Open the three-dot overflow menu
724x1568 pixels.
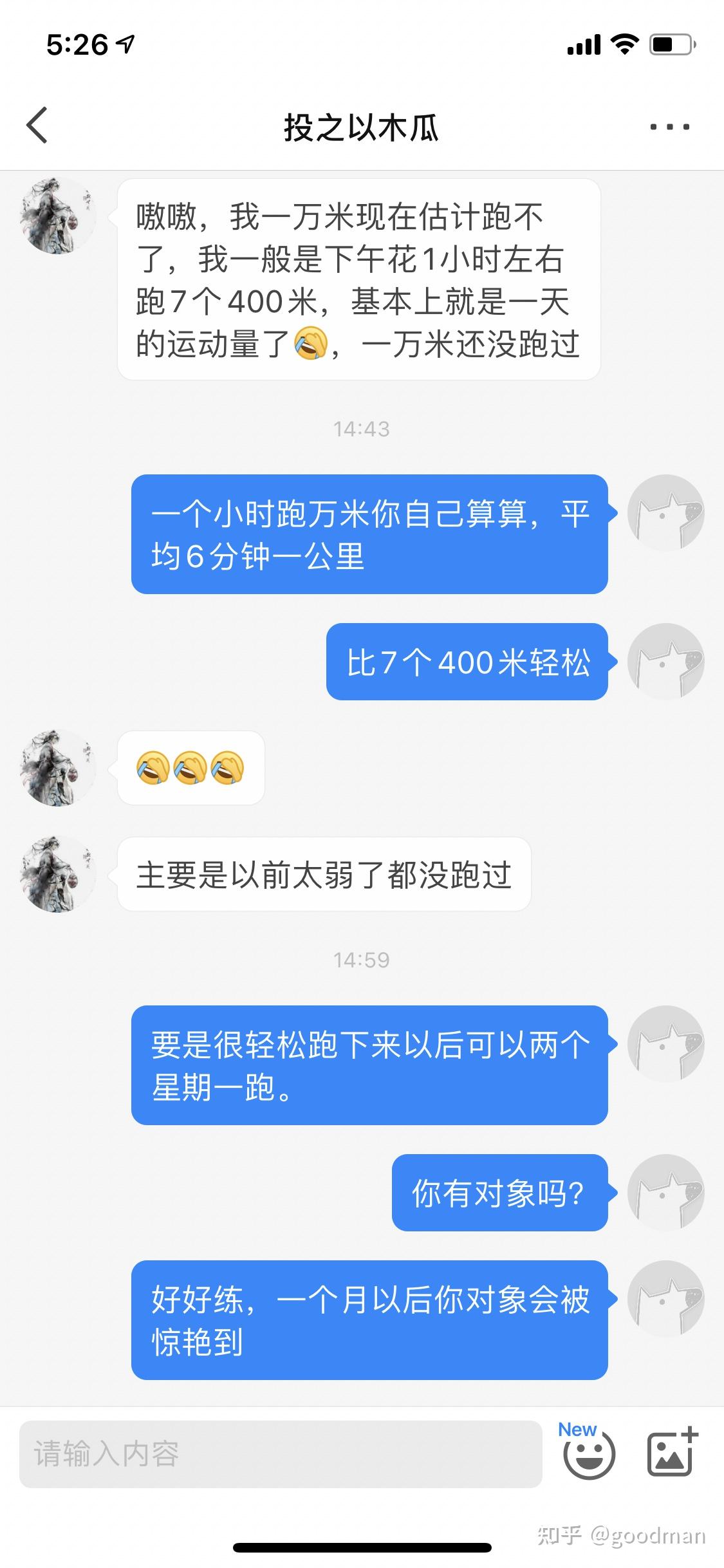tap(669, 127)
